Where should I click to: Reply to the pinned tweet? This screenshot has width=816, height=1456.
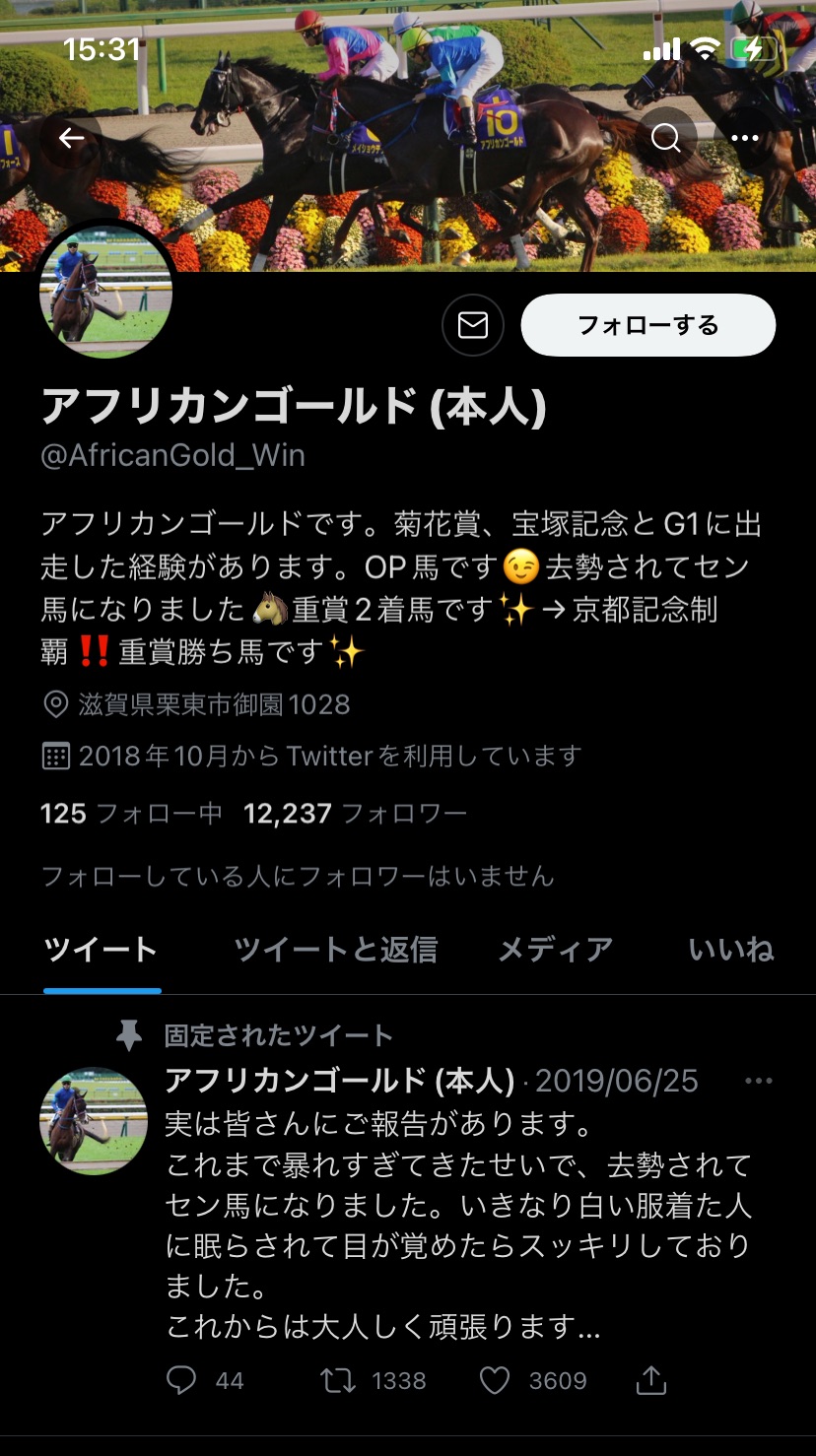coord(181,1381)
